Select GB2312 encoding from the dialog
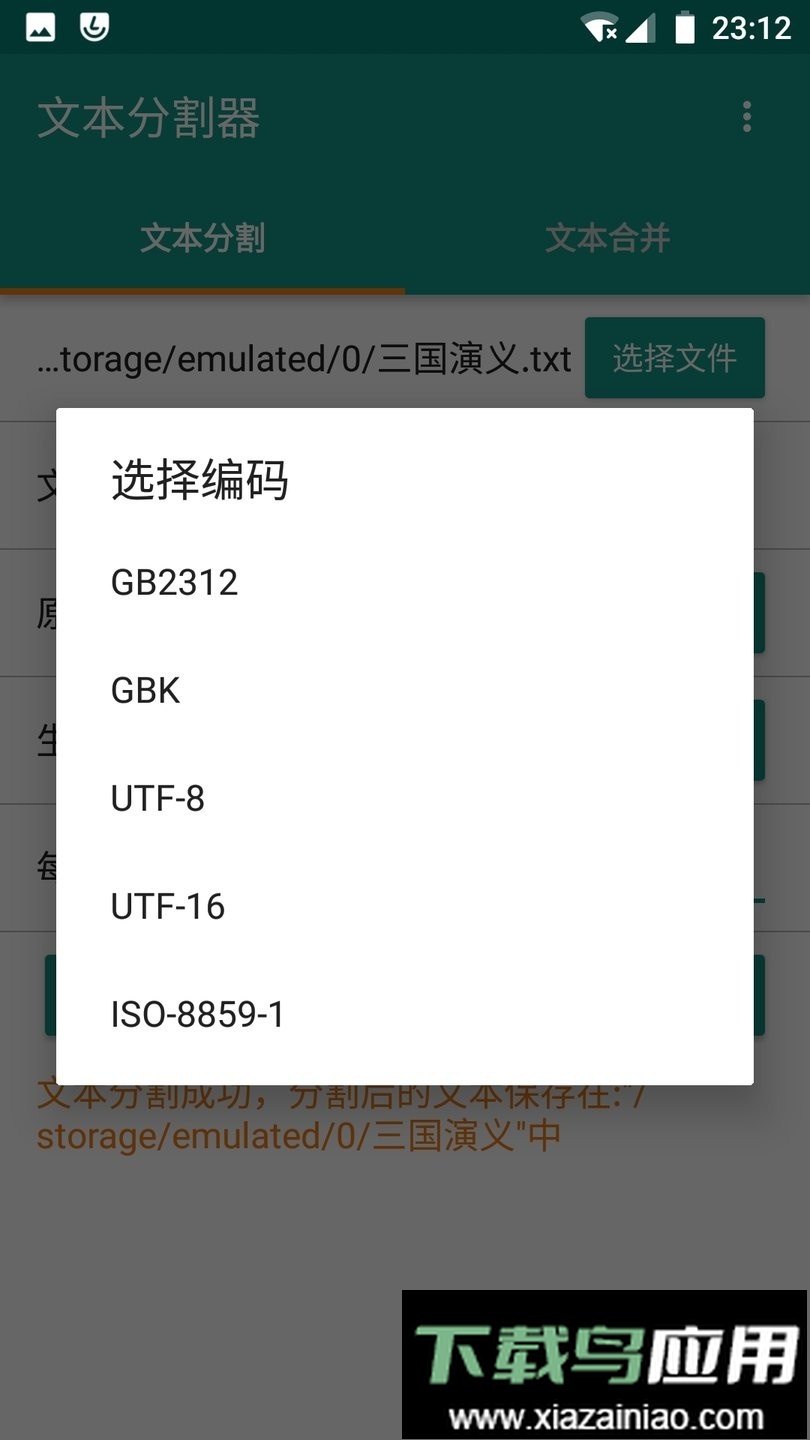810x1440 pixels. point(174,582)
